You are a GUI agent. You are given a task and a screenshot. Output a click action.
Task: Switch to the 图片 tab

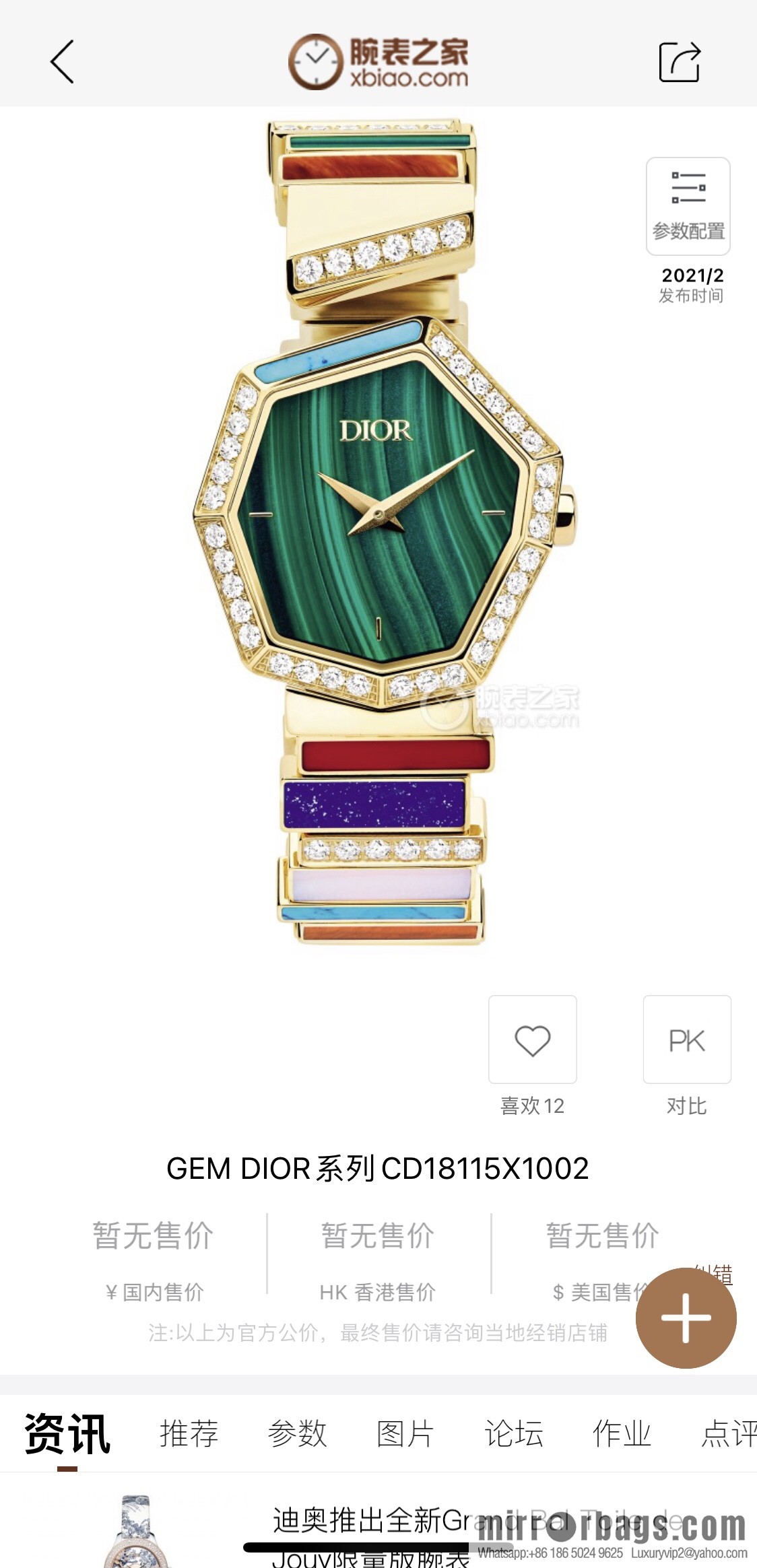tap(405, 1433)
